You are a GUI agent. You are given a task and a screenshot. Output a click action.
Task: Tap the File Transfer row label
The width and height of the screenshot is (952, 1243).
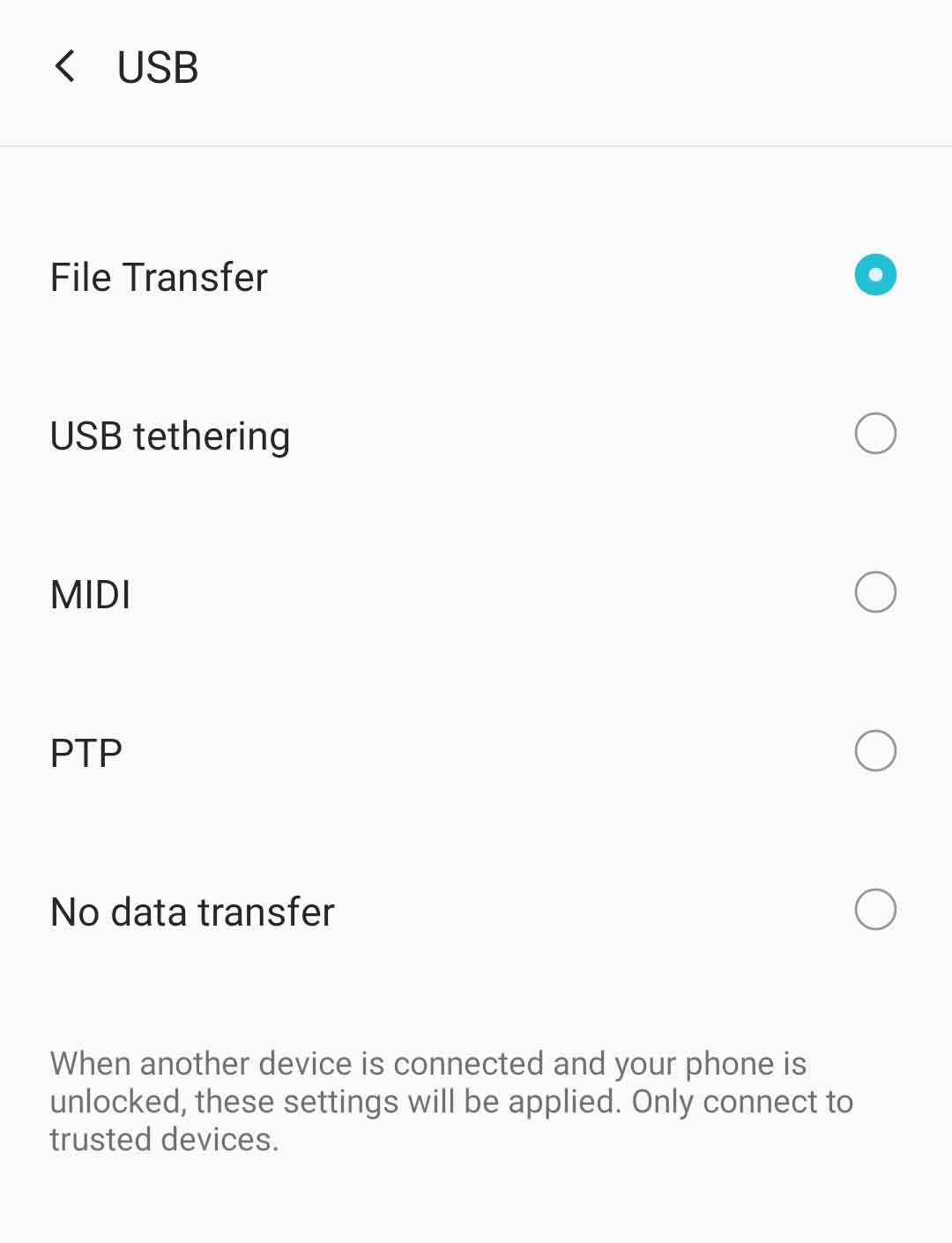pos(160,277)
